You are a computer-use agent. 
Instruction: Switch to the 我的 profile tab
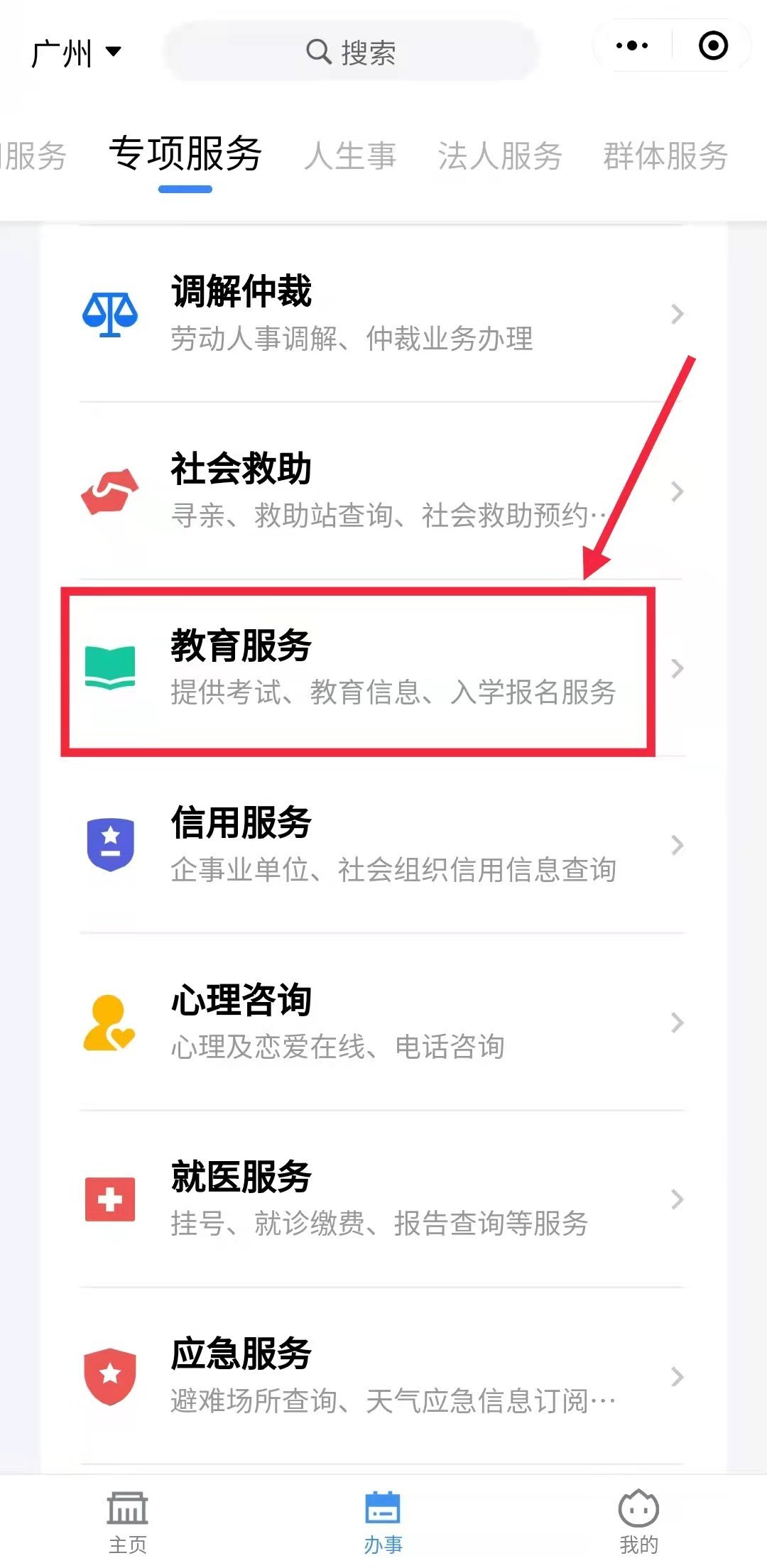click(x=638, y=1522)
